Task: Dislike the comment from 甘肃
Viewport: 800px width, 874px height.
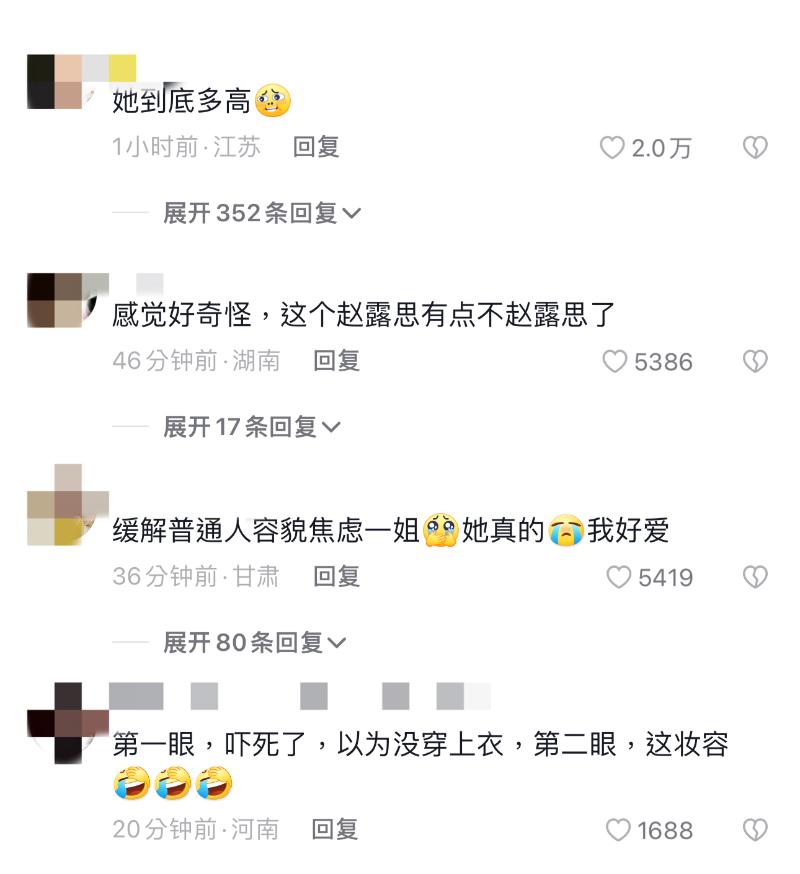Action: click(x=755, y=577)
